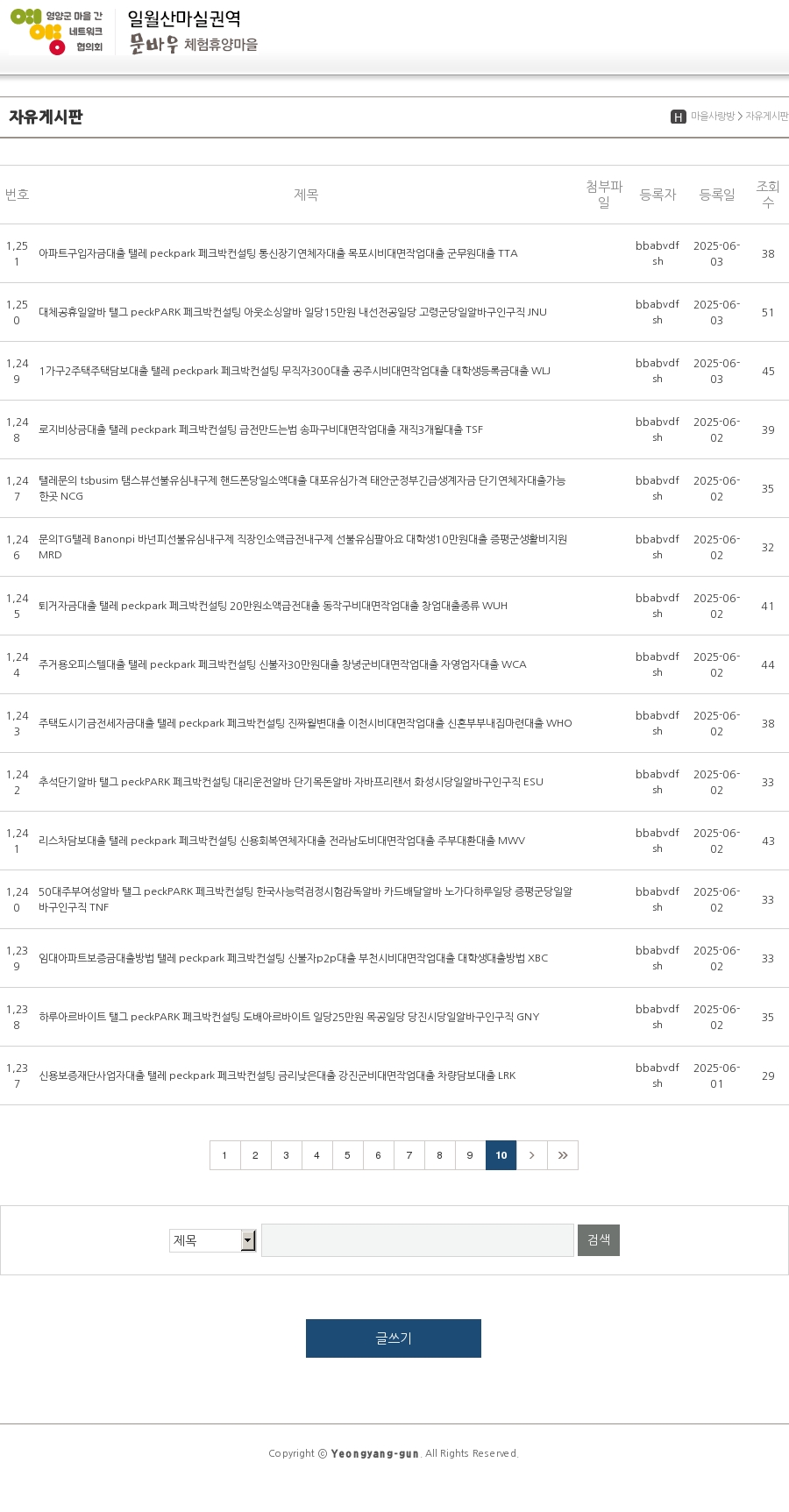Open the home icon in breadcrumb
Image resolution: width=789 pixels, height=1512 pixels.
[678, 117]
